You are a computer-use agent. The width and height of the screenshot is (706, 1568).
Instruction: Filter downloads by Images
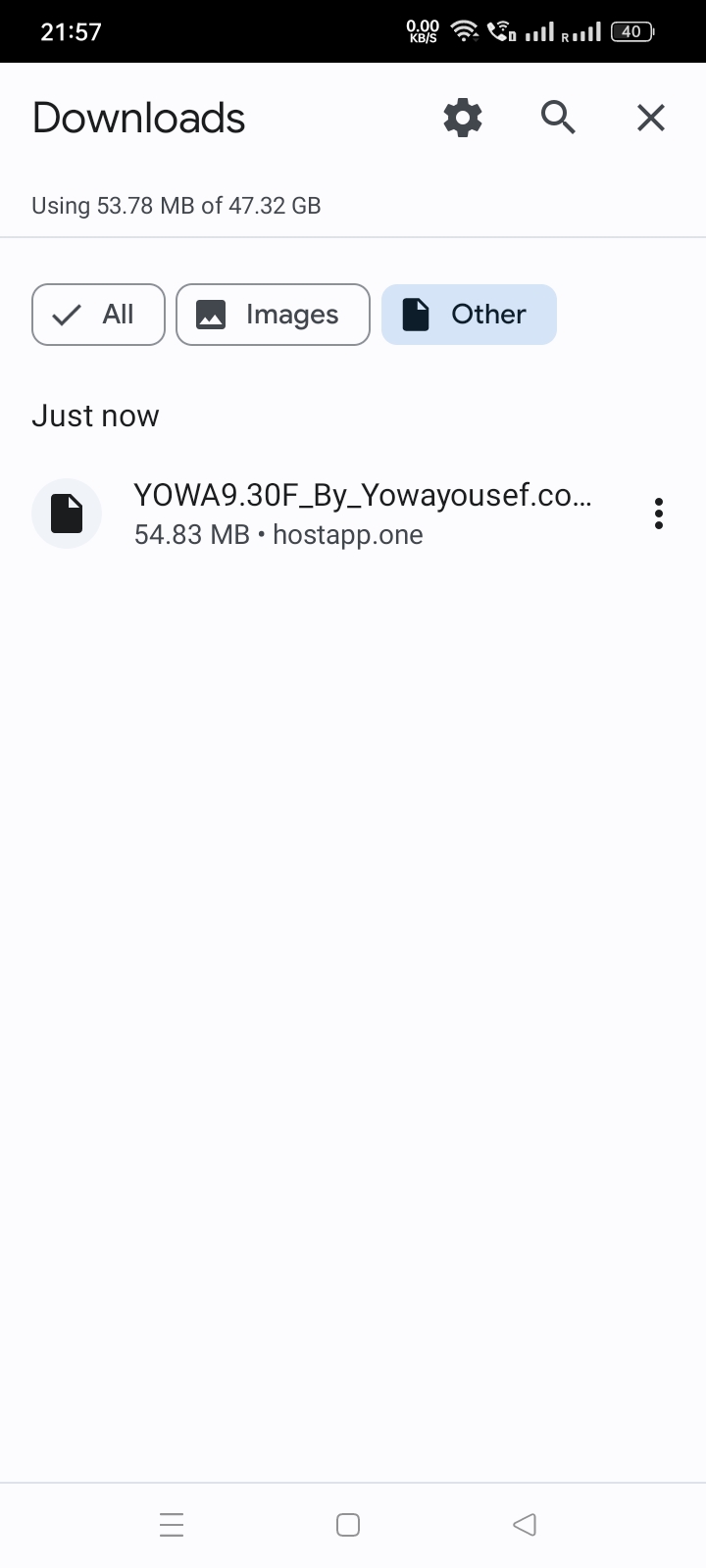pyautogui.click(x=273, y=315)
